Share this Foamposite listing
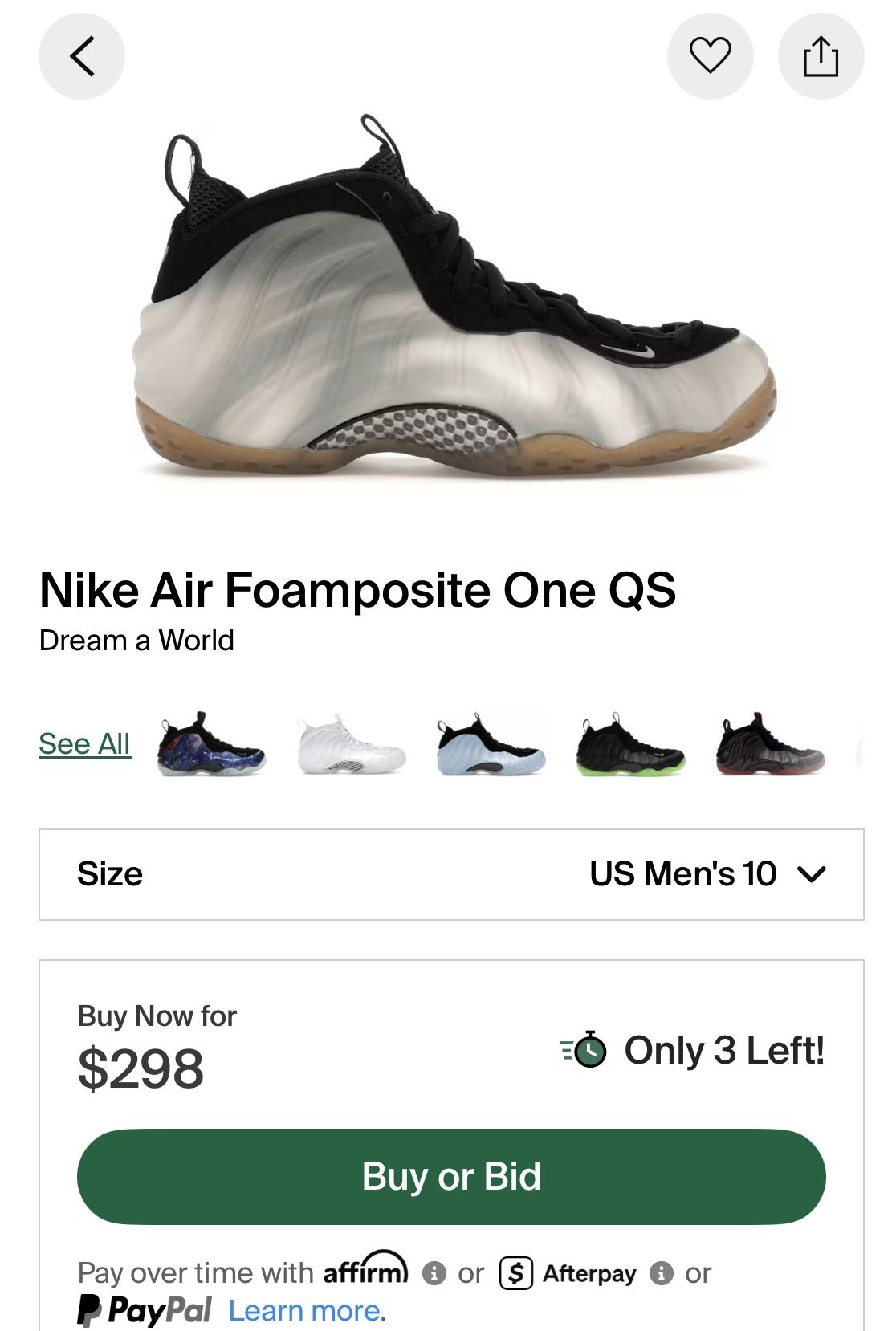896x1331 pixels. (821, 56)
